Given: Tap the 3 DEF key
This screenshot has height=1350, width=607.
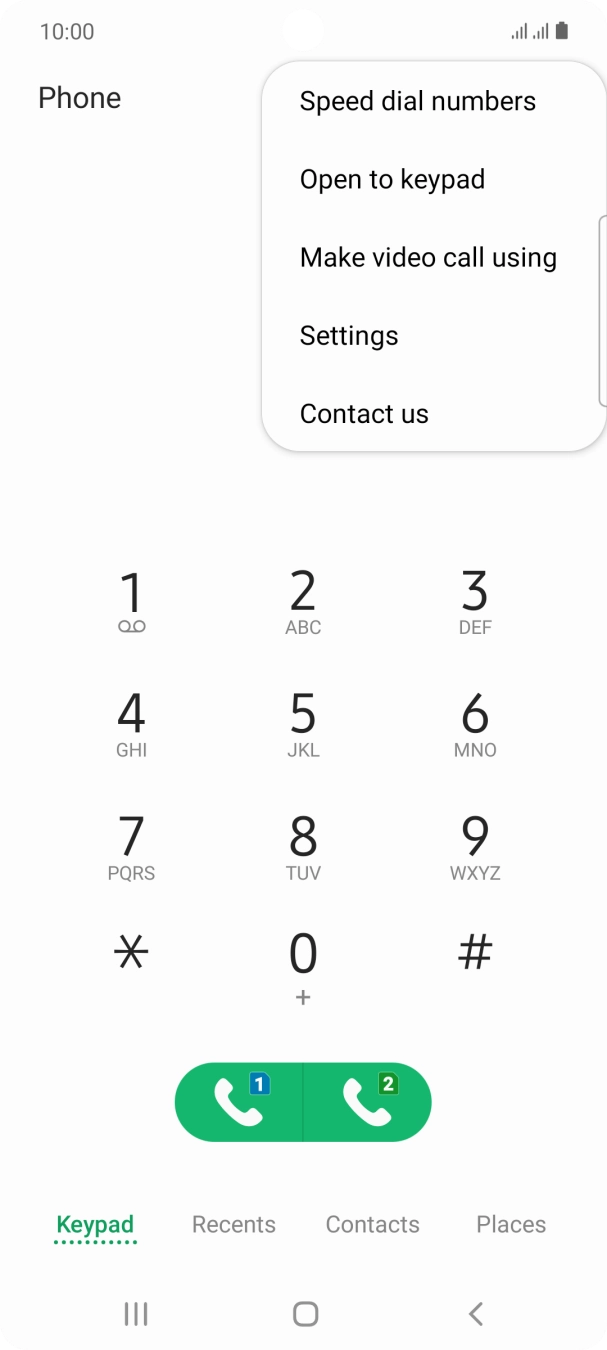Looking at the screenshot, I should tap(475, 601).
